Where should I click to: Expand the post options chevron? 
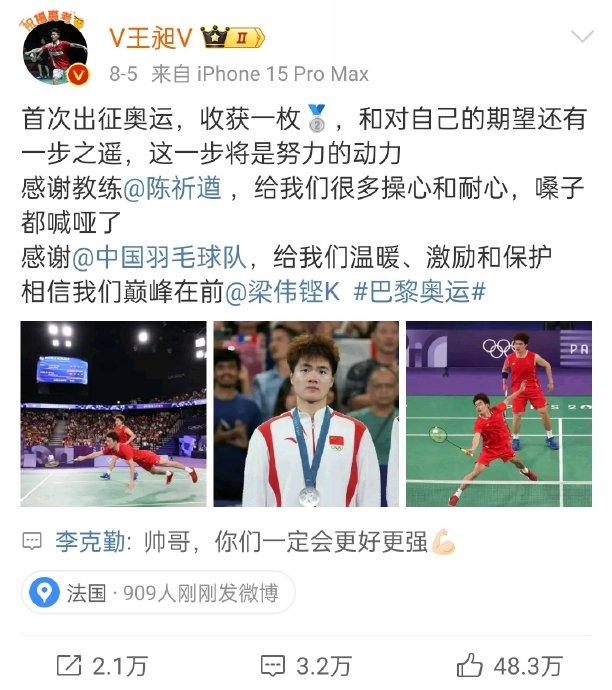[x=581, y=38]
